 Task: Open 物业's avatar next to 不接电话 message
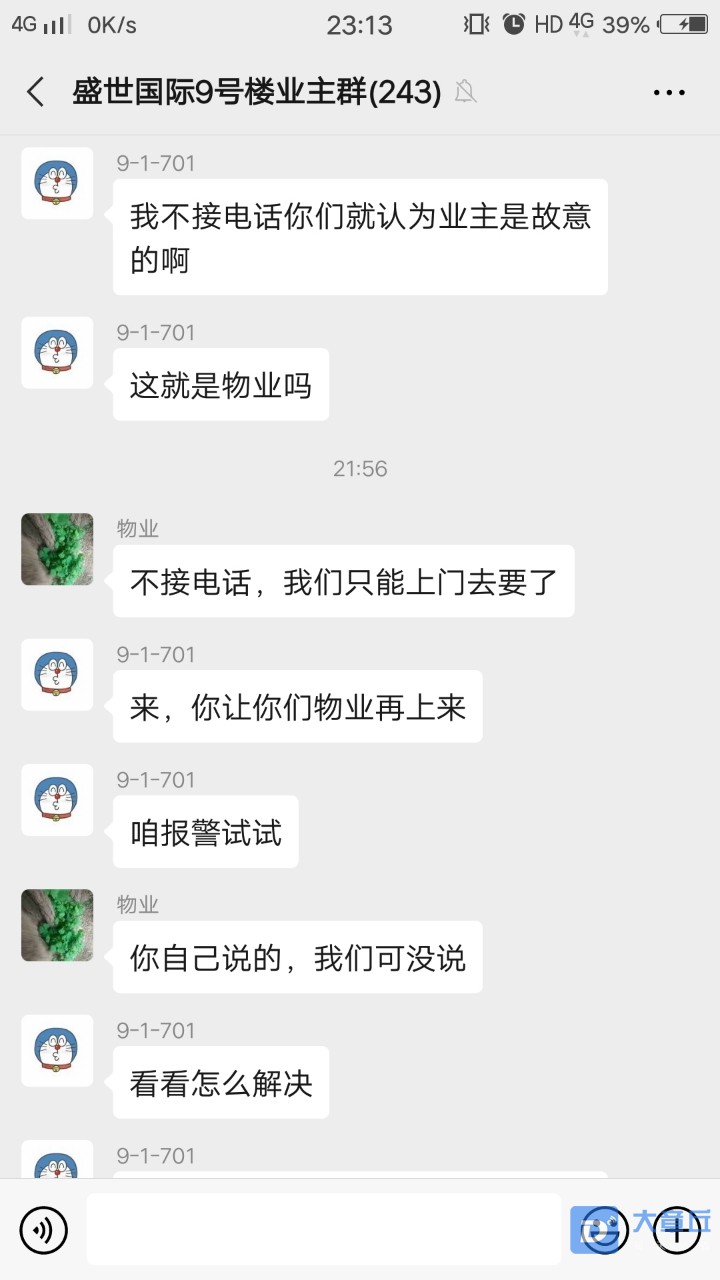point(57,549)
